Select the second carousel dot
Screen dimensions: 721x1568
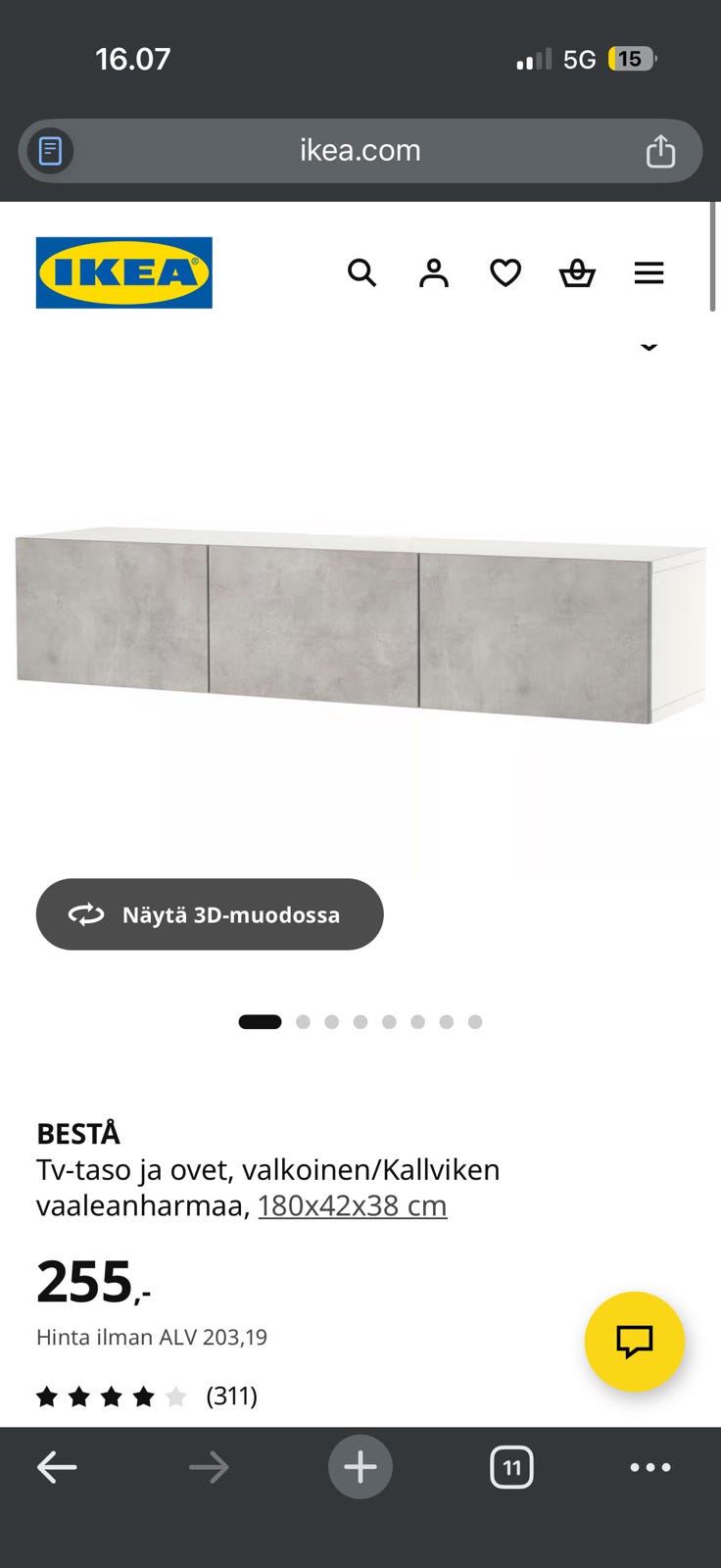coord(304,1021)
